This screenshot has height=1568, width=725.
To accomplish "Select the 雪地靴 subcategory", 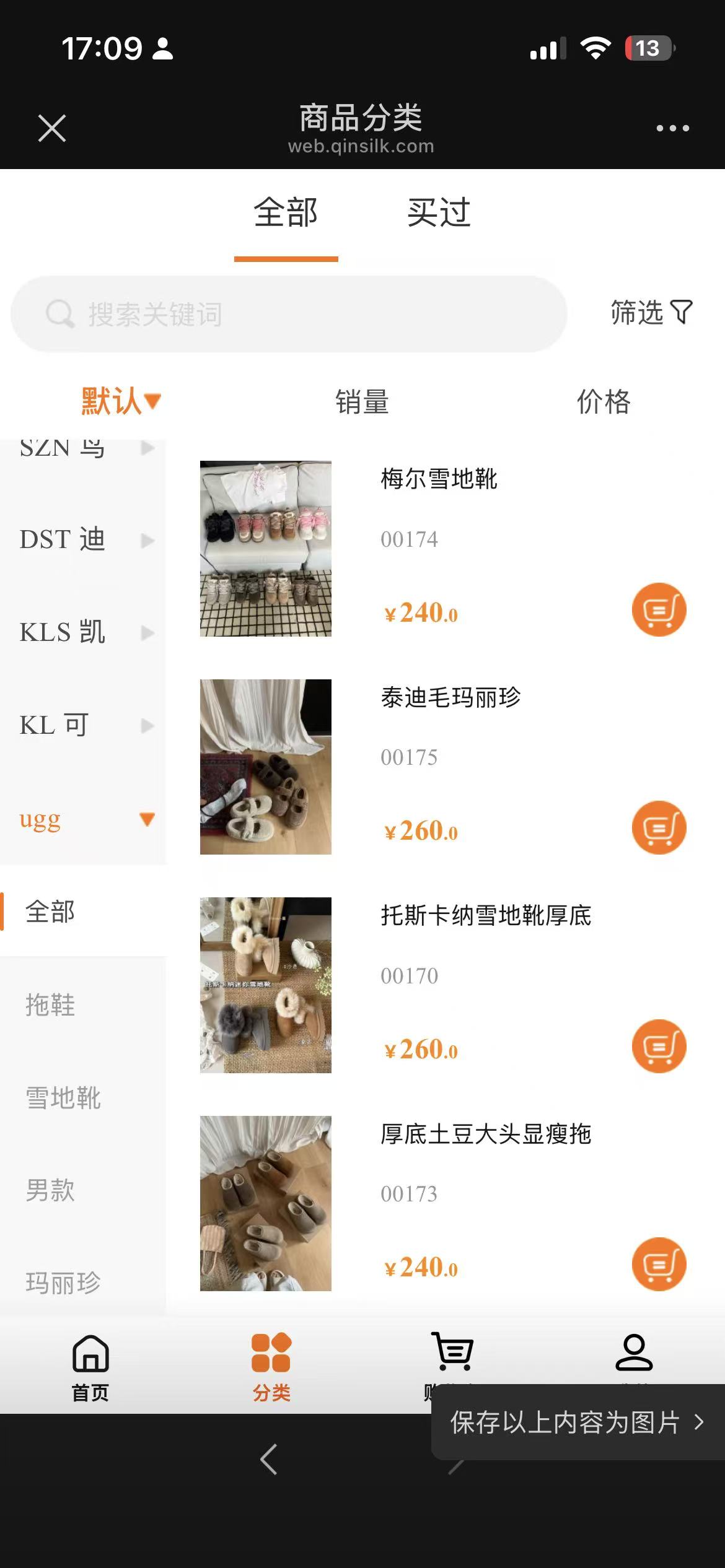I will (x=63, y=1097).
